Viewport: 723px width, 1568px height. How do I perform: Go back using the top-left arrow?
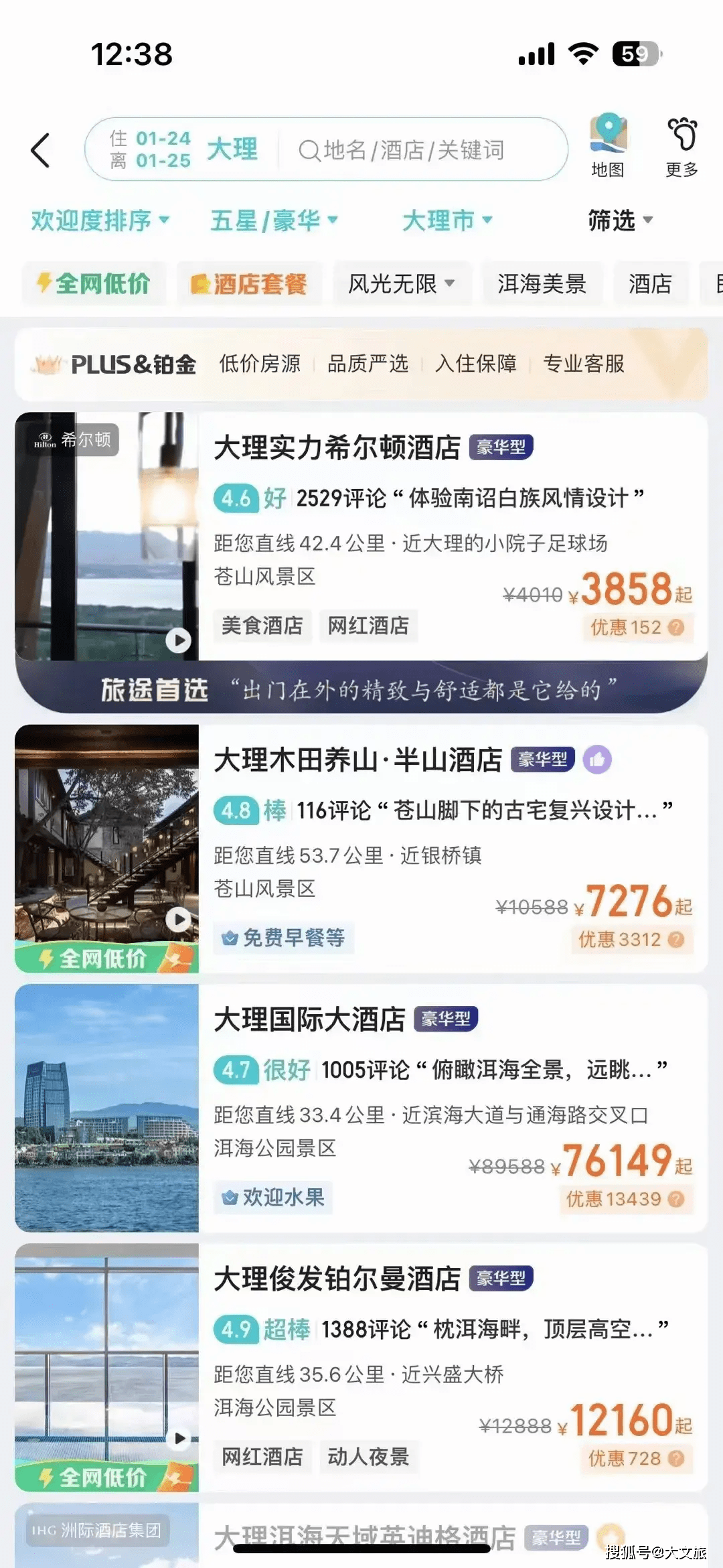(x=40, y=150)
